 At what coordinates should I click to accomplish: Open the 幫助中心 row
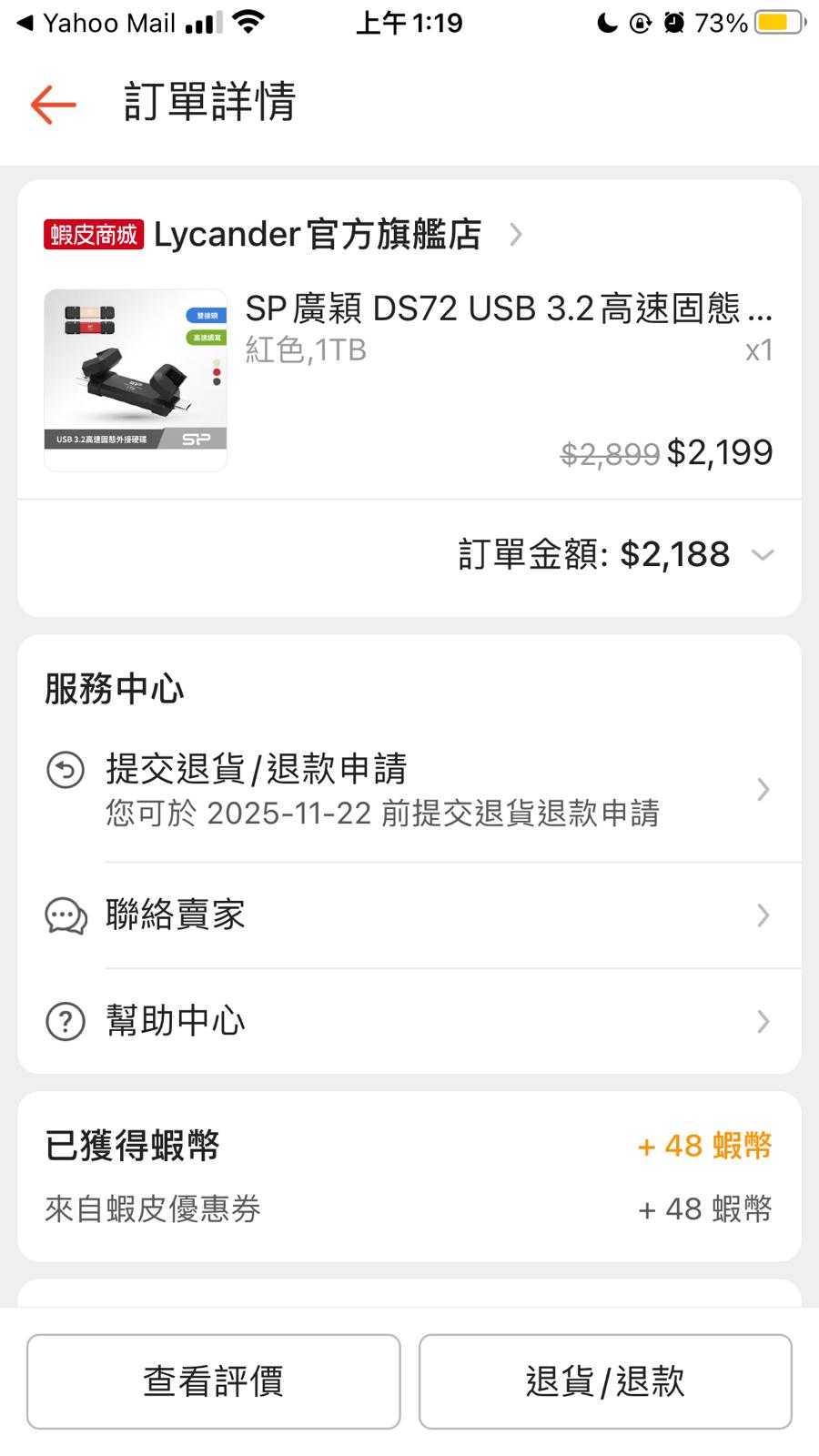pos(409,1021)
